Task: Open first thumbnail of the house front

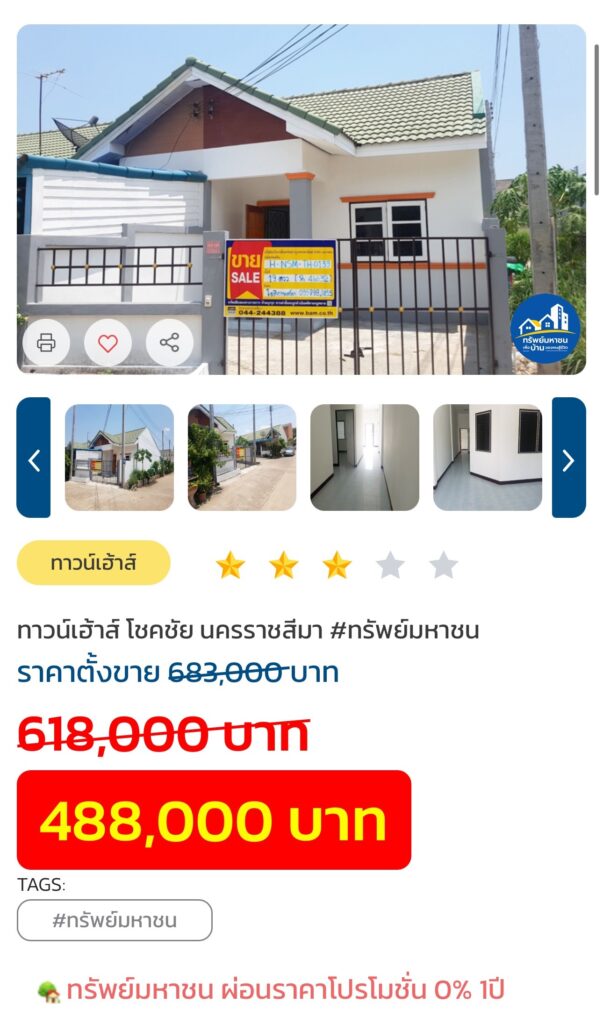Action: 119,457
